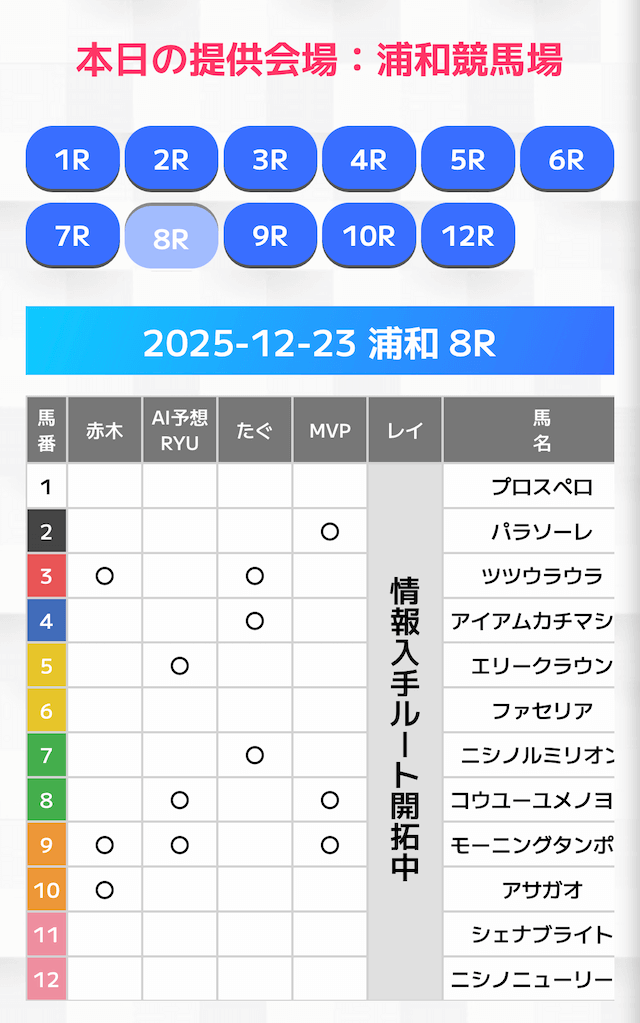640x1023 pixels.
Task: Show race 4R
Action: (369, 158)
